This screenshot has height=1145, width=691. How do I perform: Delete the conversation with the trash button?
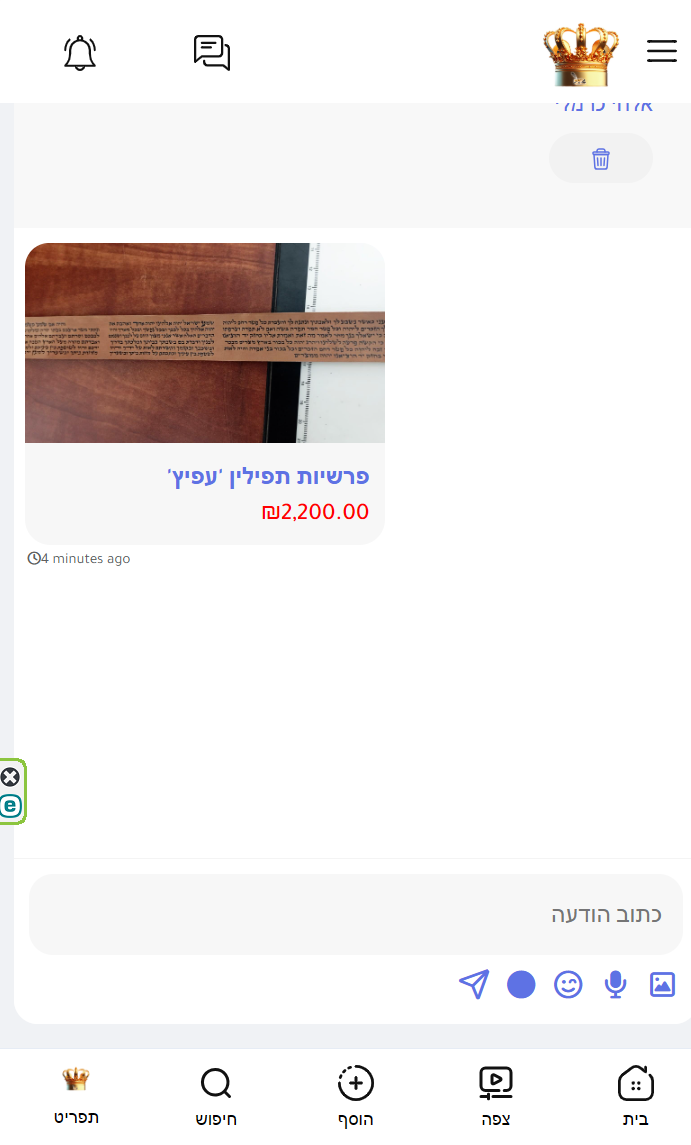(600, 158)
